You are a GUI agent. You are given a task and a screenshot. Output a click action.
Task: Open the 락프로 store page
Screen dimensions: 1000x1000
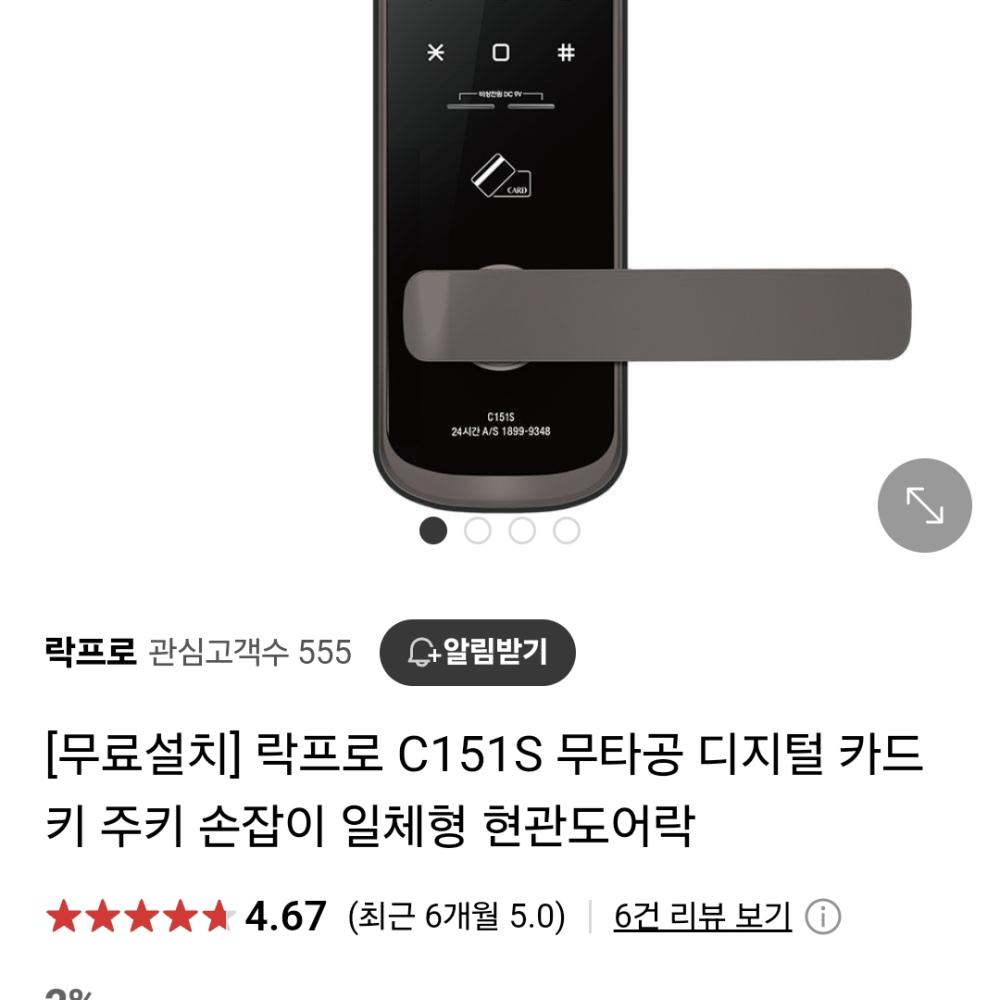point(90,653)
